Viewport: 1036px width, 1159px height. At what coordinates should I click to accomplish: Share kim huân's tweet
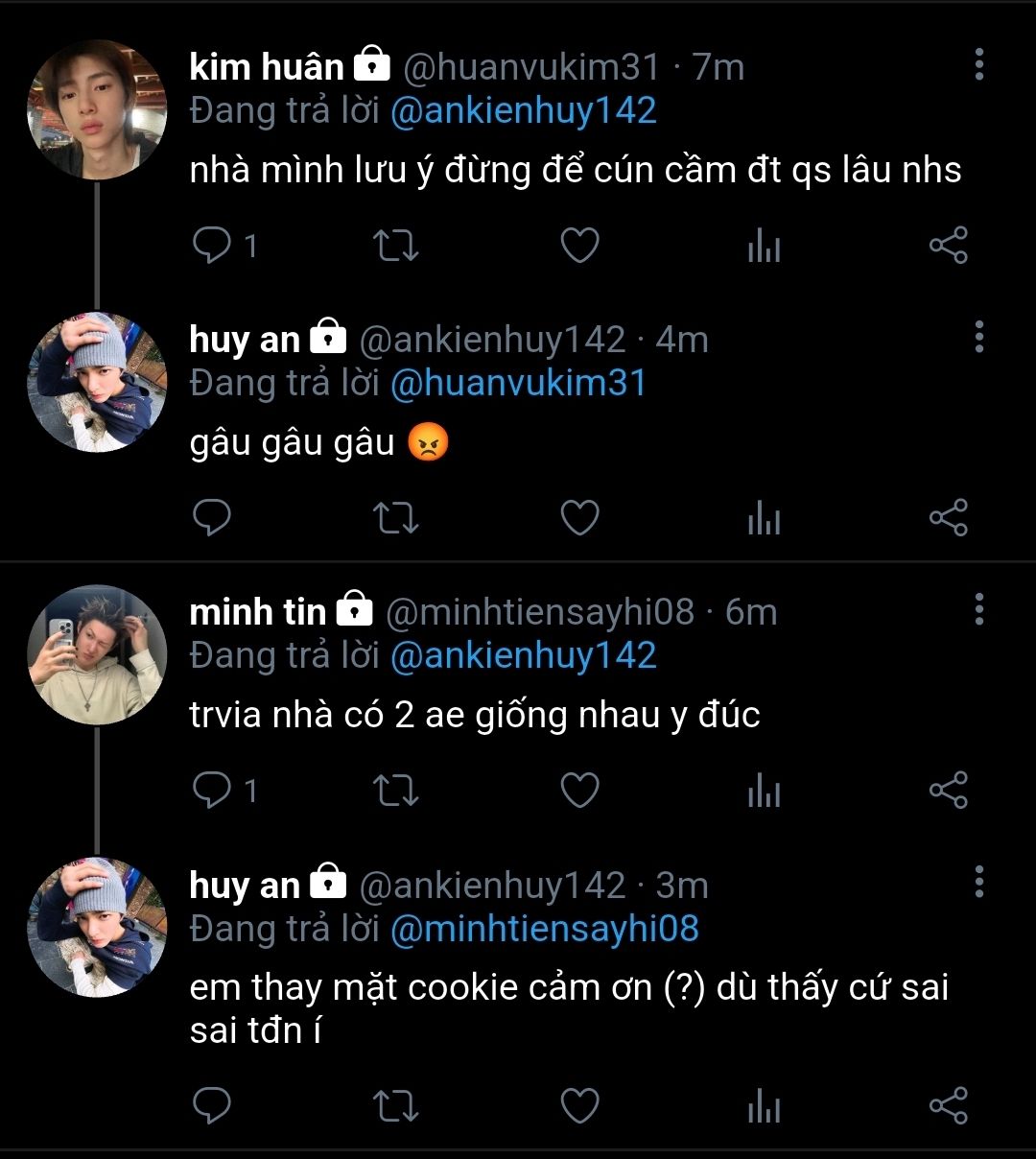click(948, 246)
